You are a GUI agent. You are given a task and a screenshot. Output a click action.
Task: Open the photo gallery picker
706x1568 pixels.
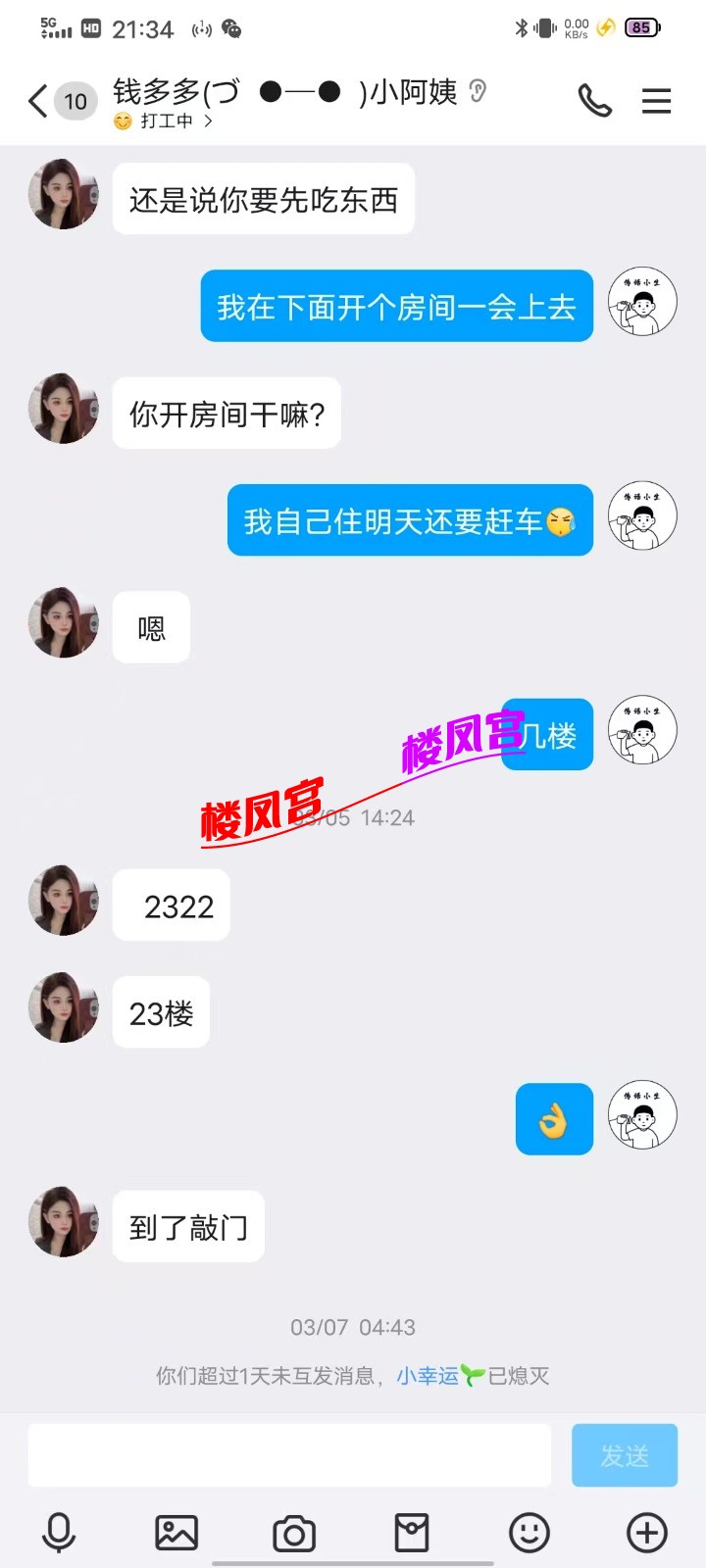click(x=176, y=1533)
